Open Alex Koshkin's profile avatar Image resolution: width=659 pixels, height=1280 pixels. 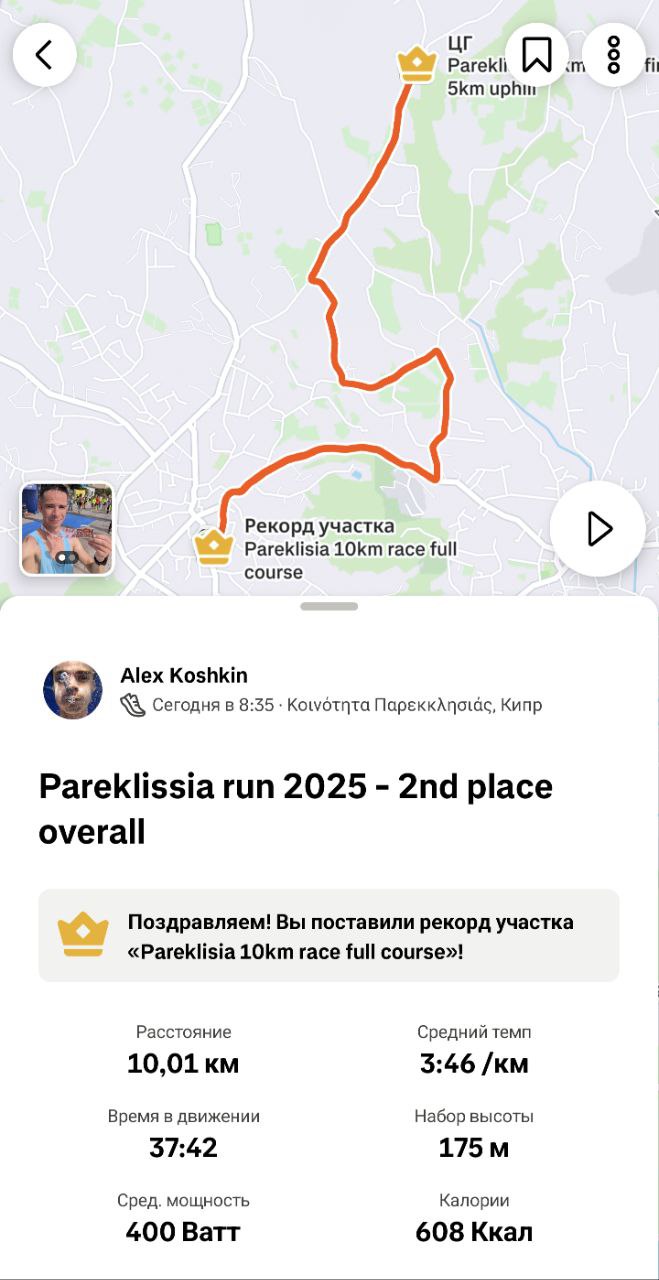pyautogui.click(x=73, y=690)
